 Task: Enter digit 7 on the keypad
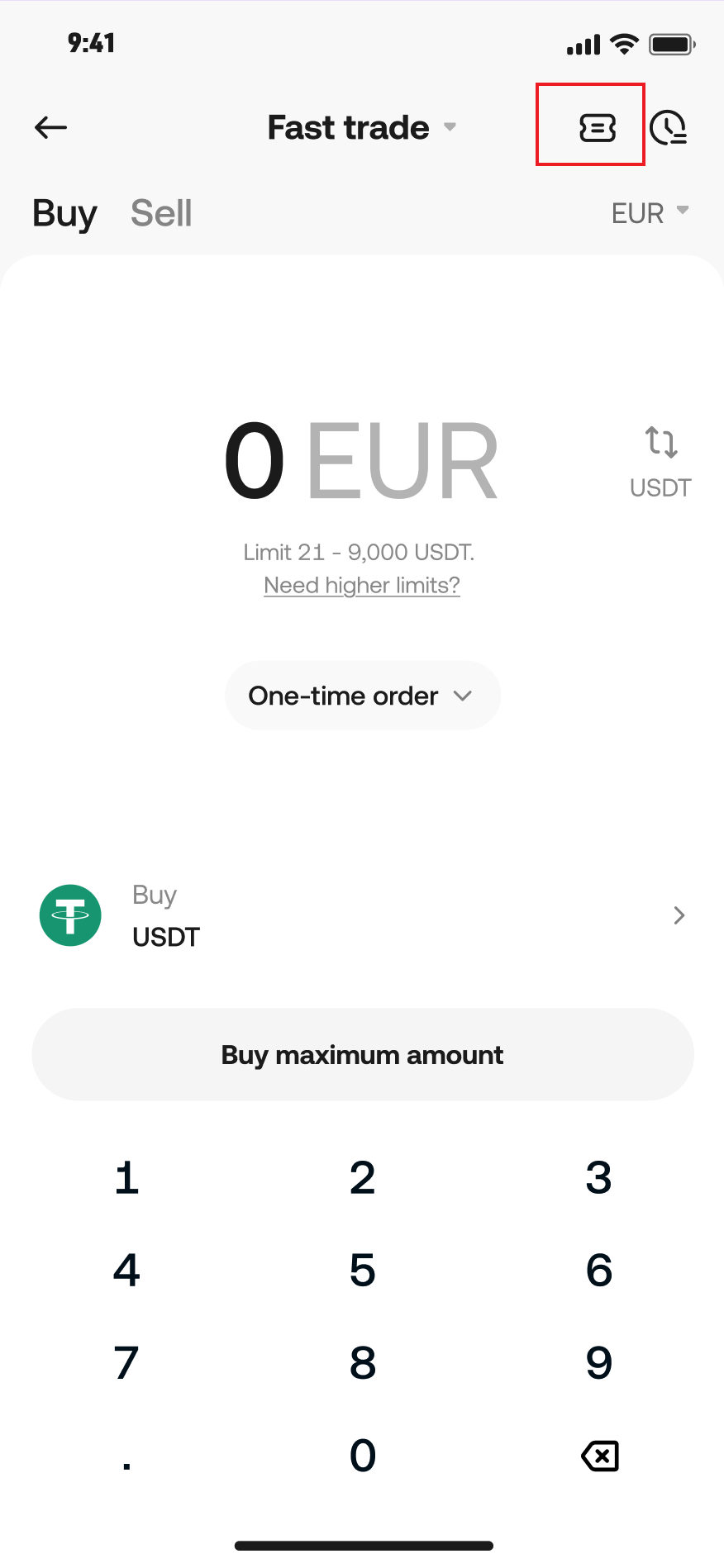(126, 1362)
